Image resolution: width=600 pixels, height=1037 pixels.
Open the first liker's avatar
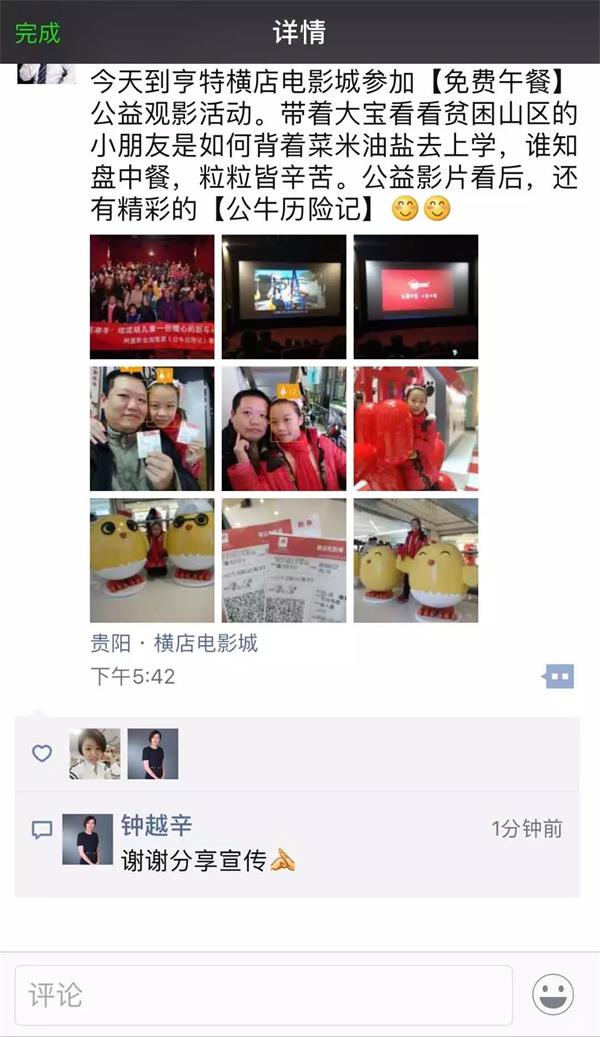[x=95, y=754]
